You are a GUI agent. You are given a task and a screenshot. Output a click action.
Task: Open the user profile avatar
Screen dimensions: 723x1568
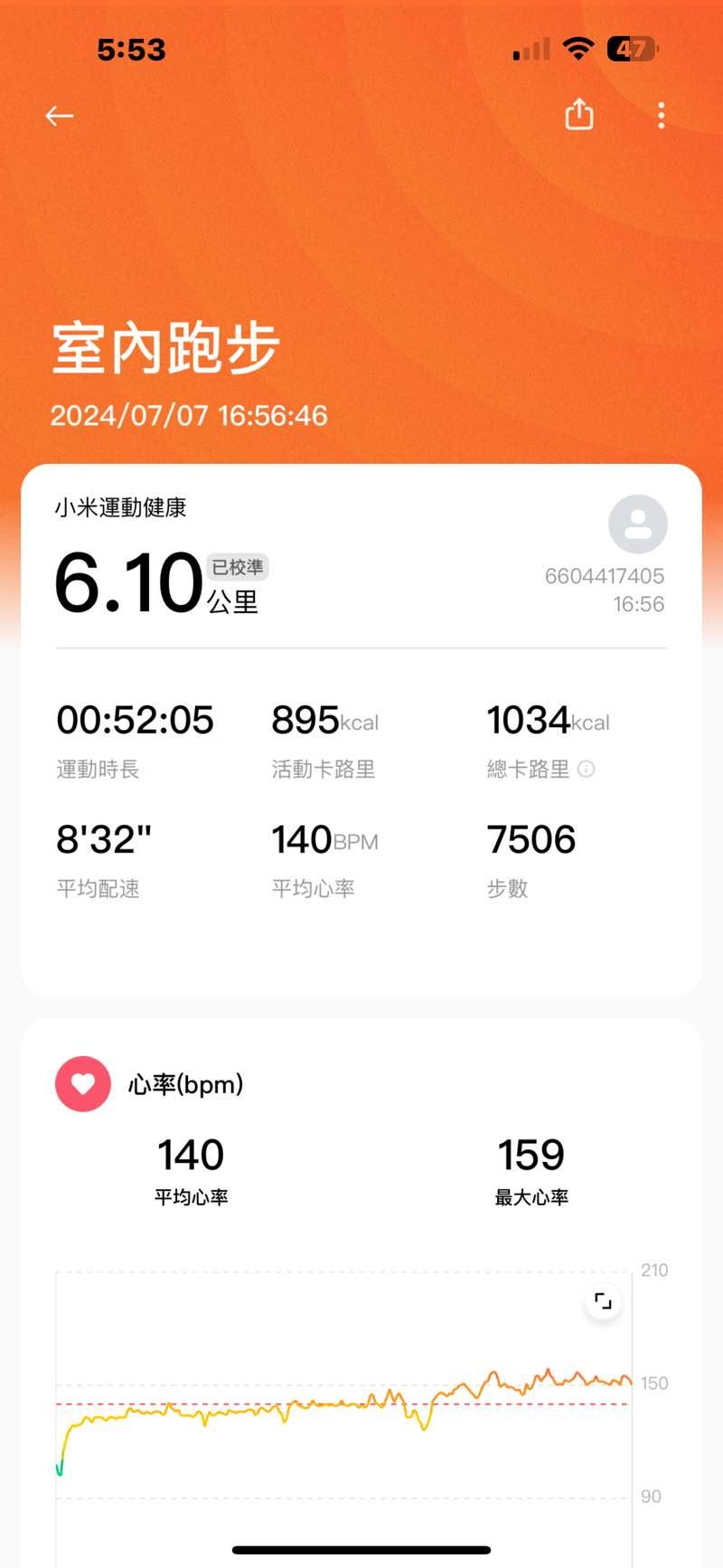(638, 524)
